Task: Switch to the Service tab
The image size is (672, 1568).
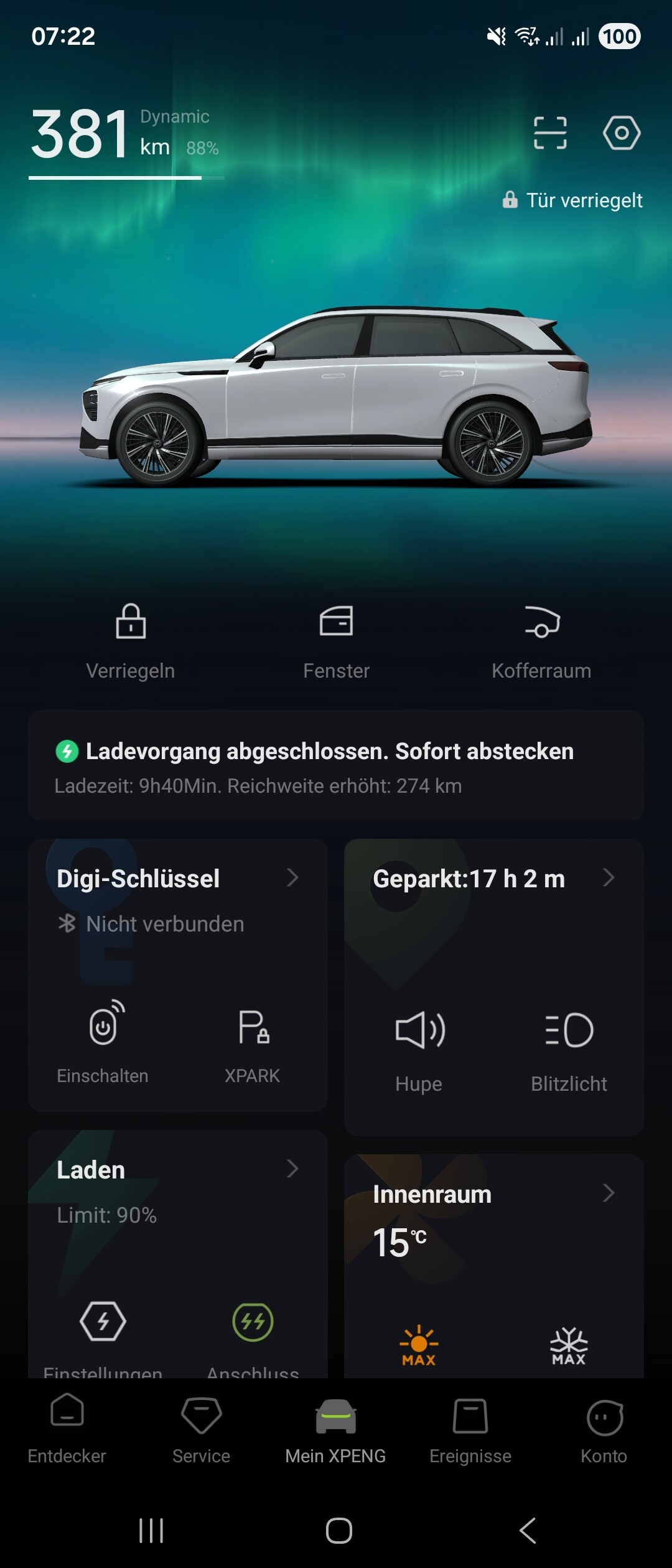Action: (x=201, y=1429)
